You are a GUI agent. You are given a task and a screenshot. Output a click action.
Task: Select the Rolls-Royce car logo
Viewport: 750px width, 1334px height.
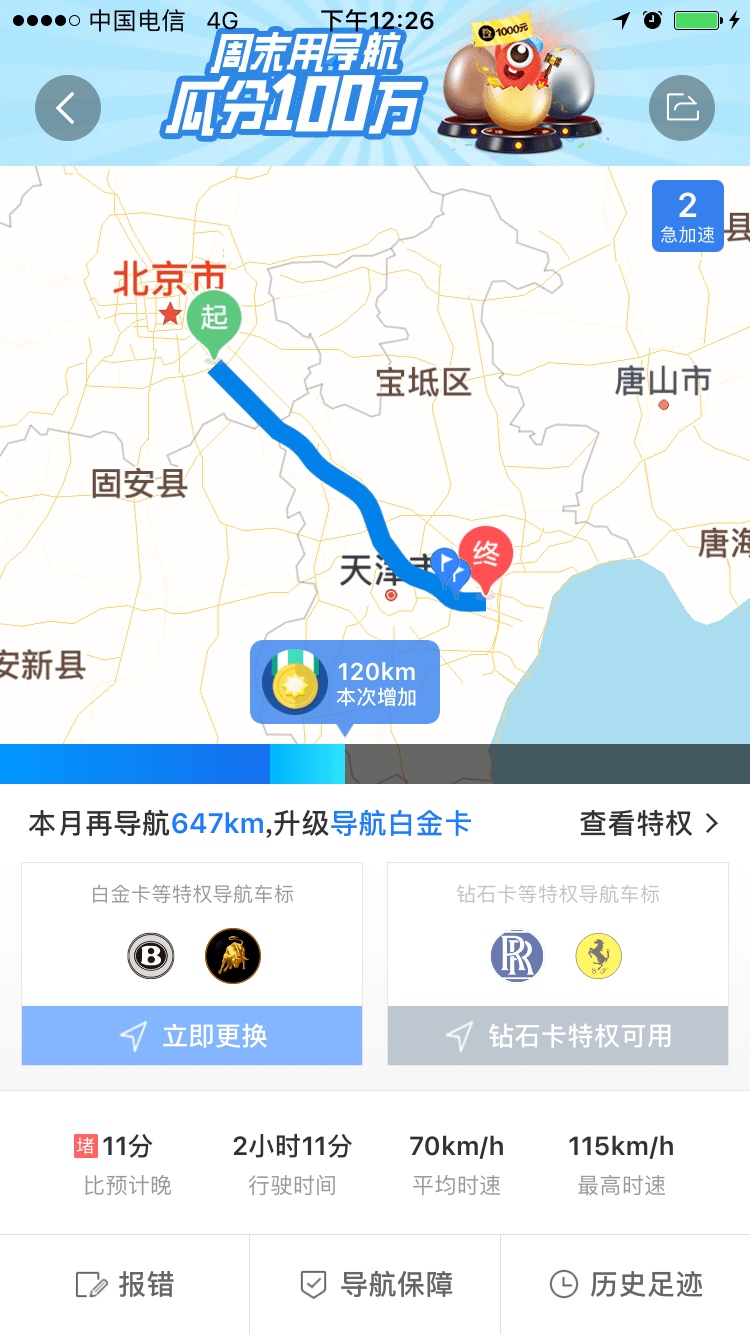[x=516, y=956]
